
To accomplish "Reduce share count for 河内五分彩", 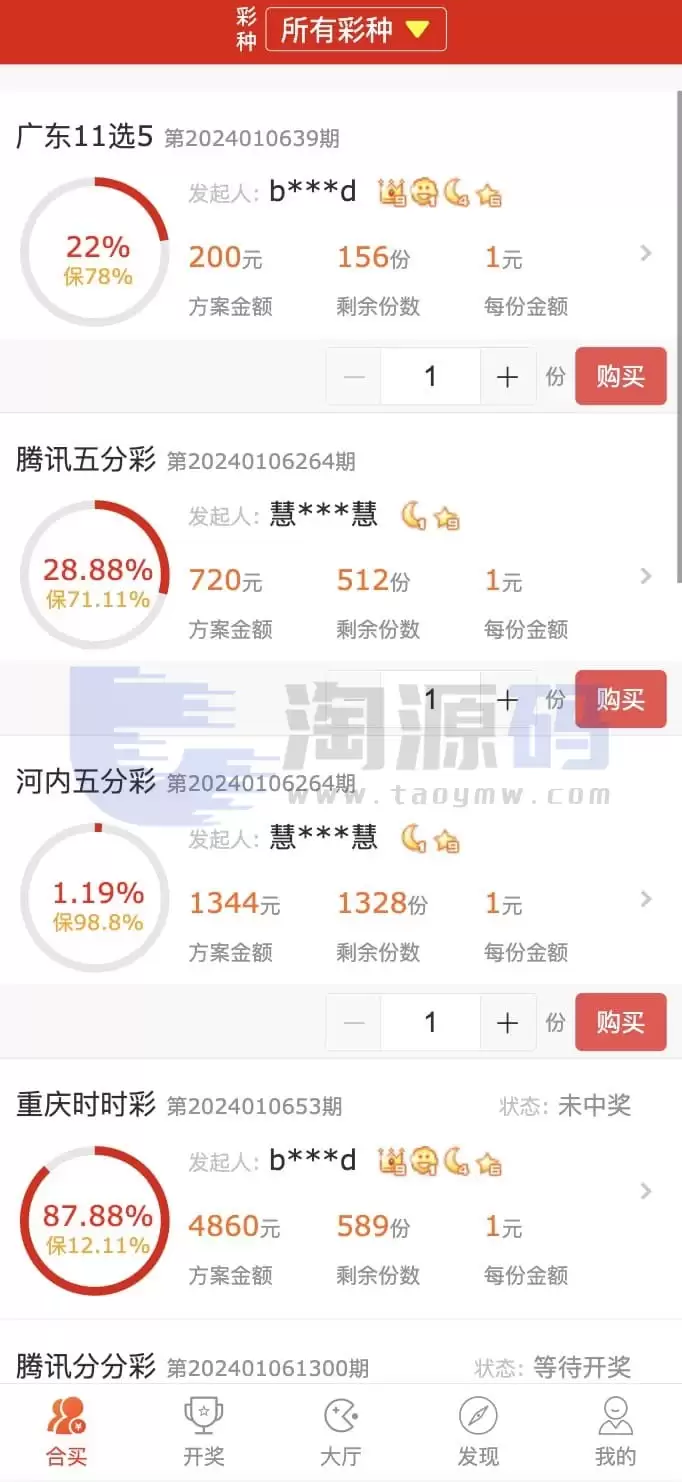I will [x=354, y=1022].
